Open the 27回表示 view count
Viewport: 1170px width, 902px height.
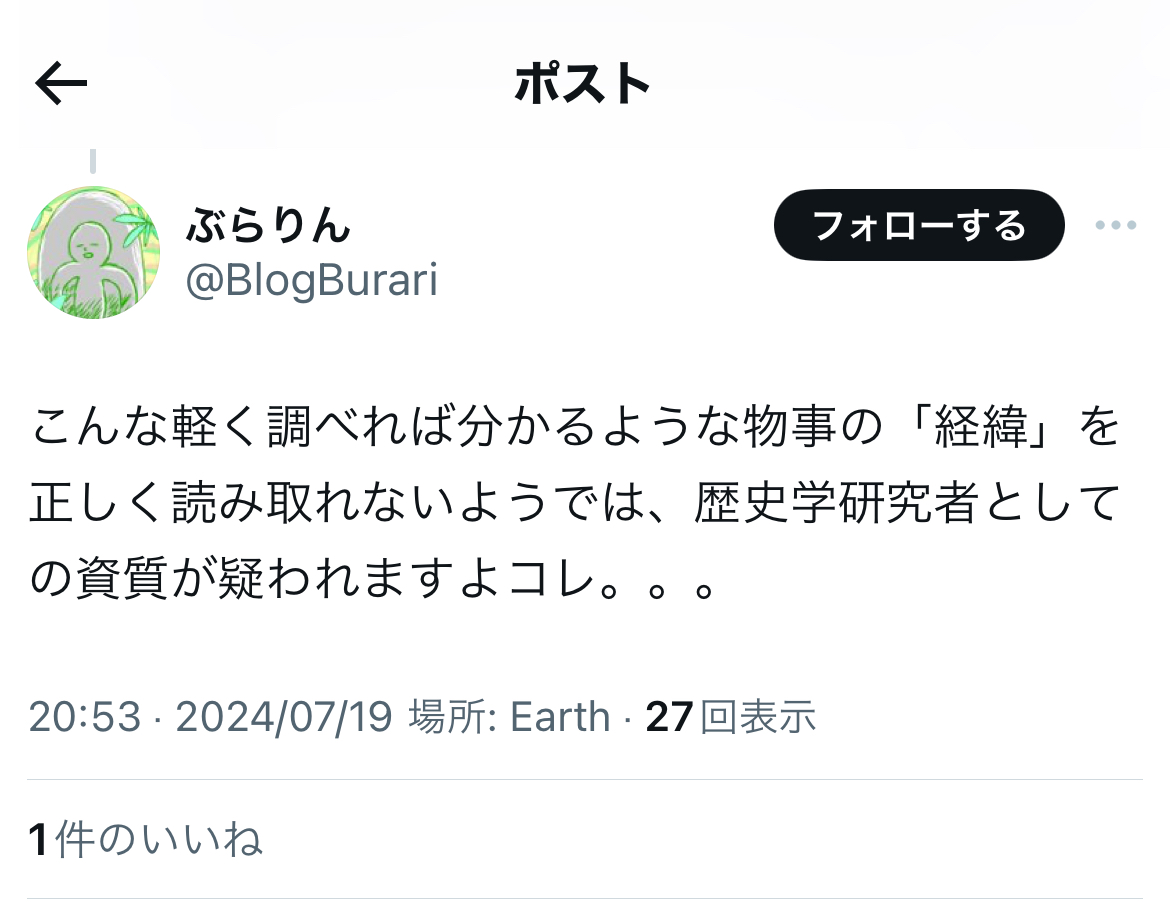coord(731,716)
